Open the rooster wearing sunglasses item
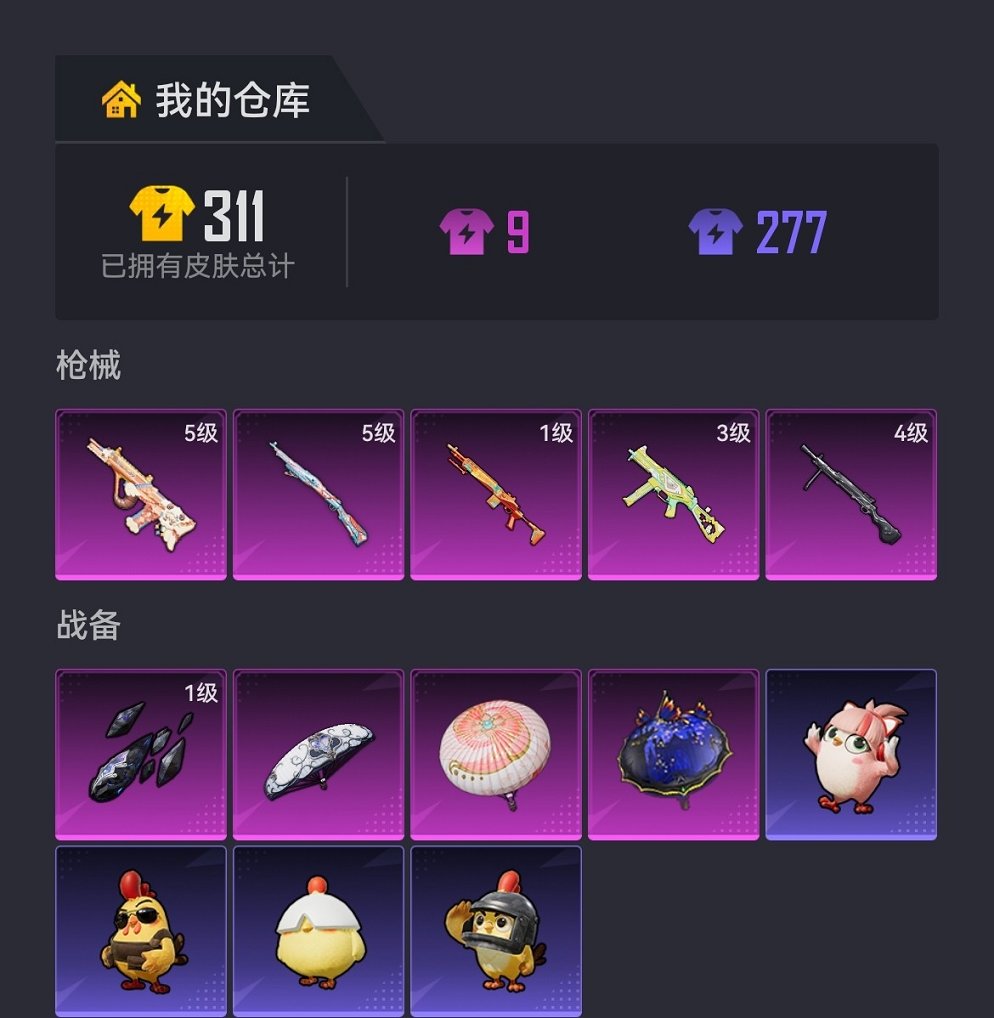994x1018 pixels. [x=141, y=931]
